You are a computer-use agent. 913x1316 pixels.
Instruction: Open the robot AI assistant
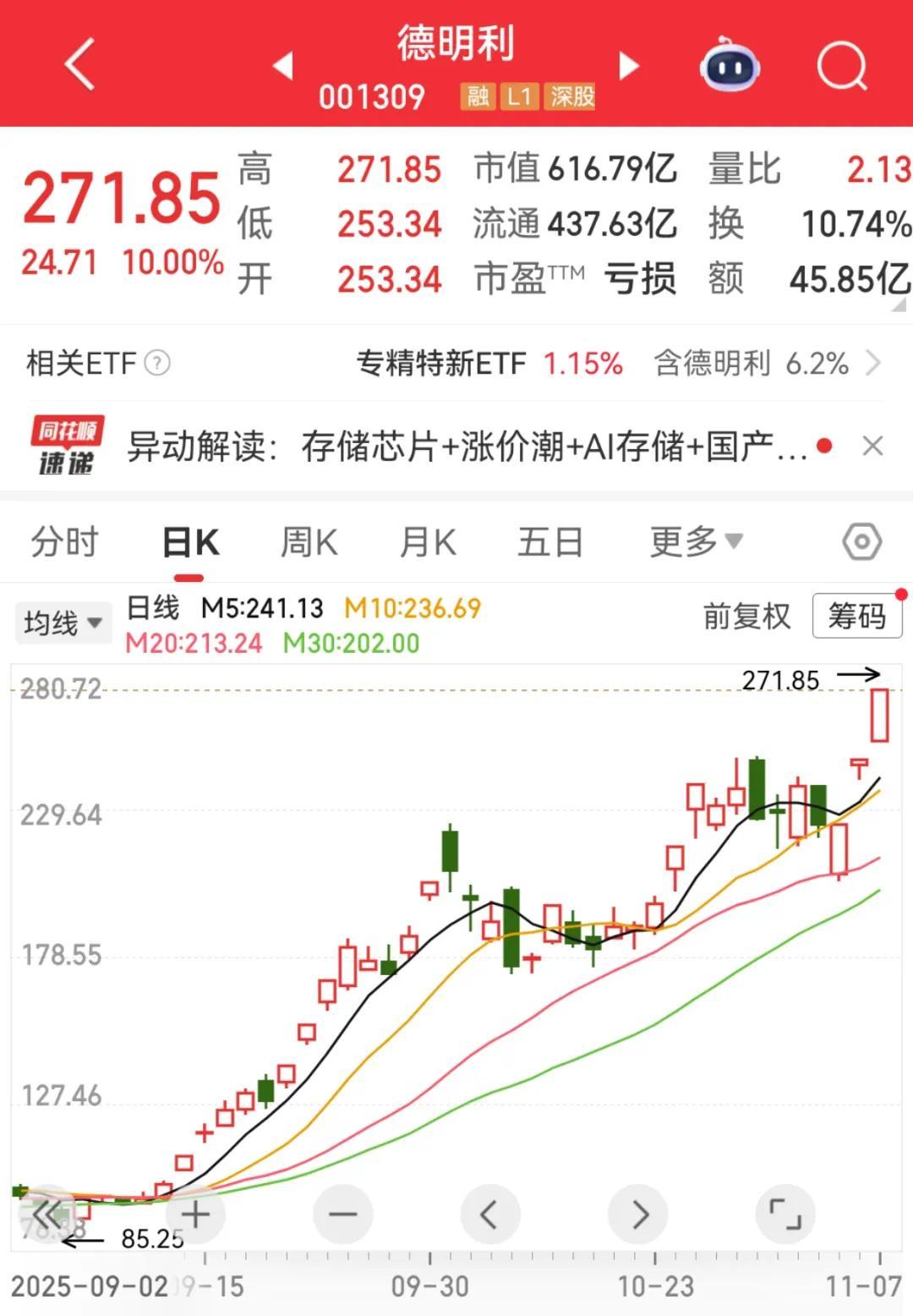pyautogui.click(x=730, y=65)
